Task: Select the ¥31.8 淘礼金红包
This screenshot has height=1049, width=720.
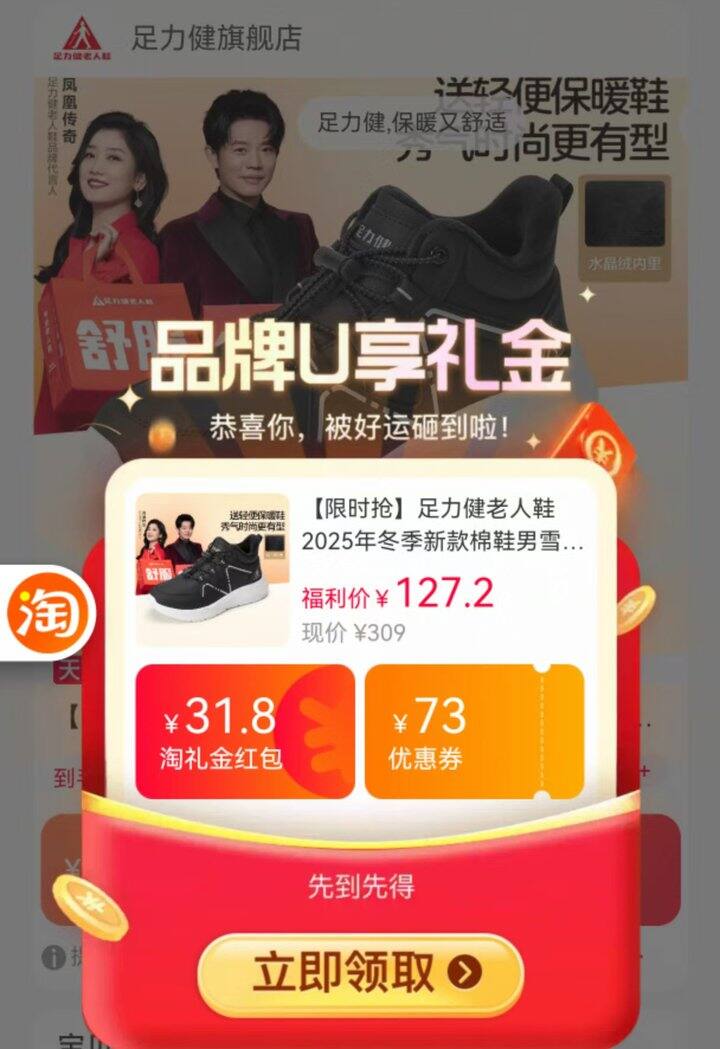Action: pos(245,731)
